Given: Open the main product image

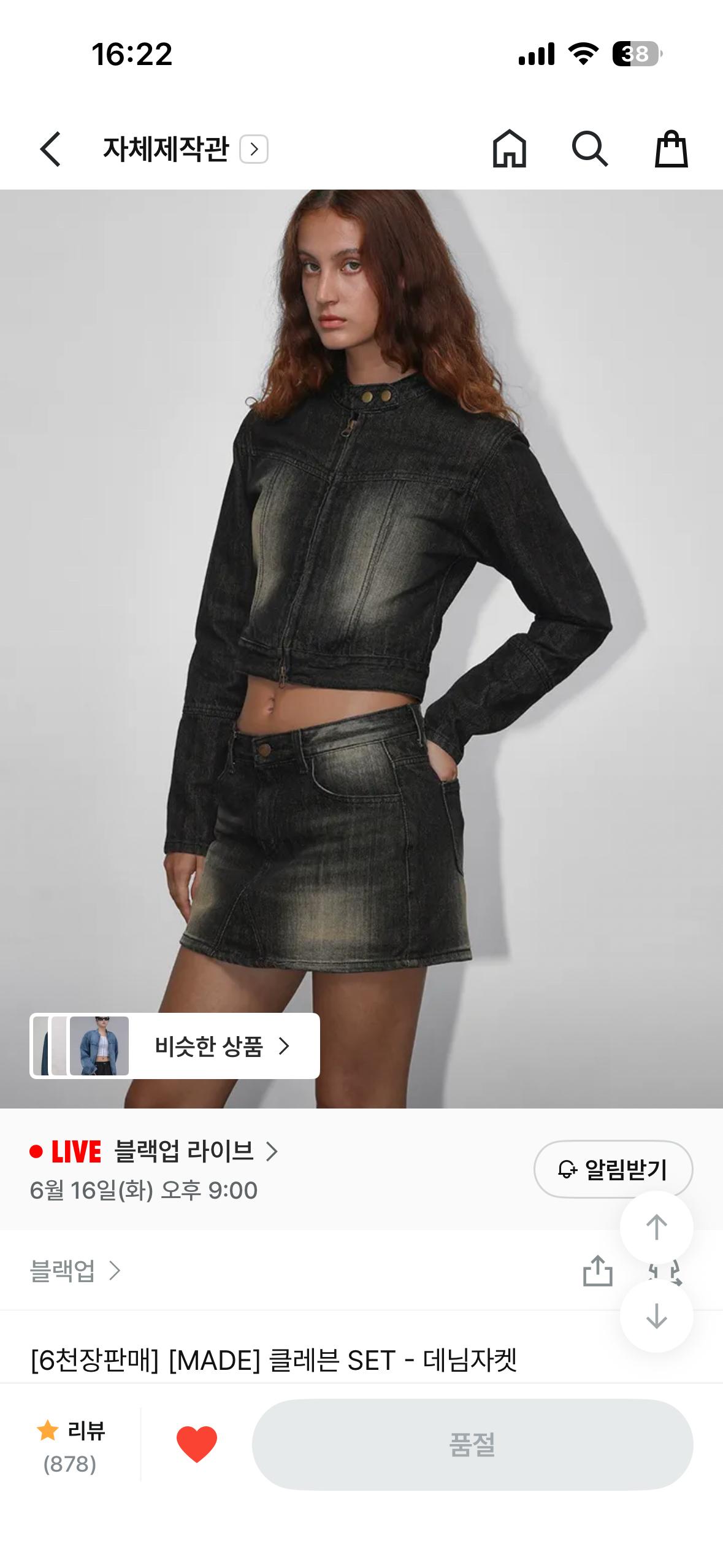Looking at the screenshot, I should coord(361,649).
